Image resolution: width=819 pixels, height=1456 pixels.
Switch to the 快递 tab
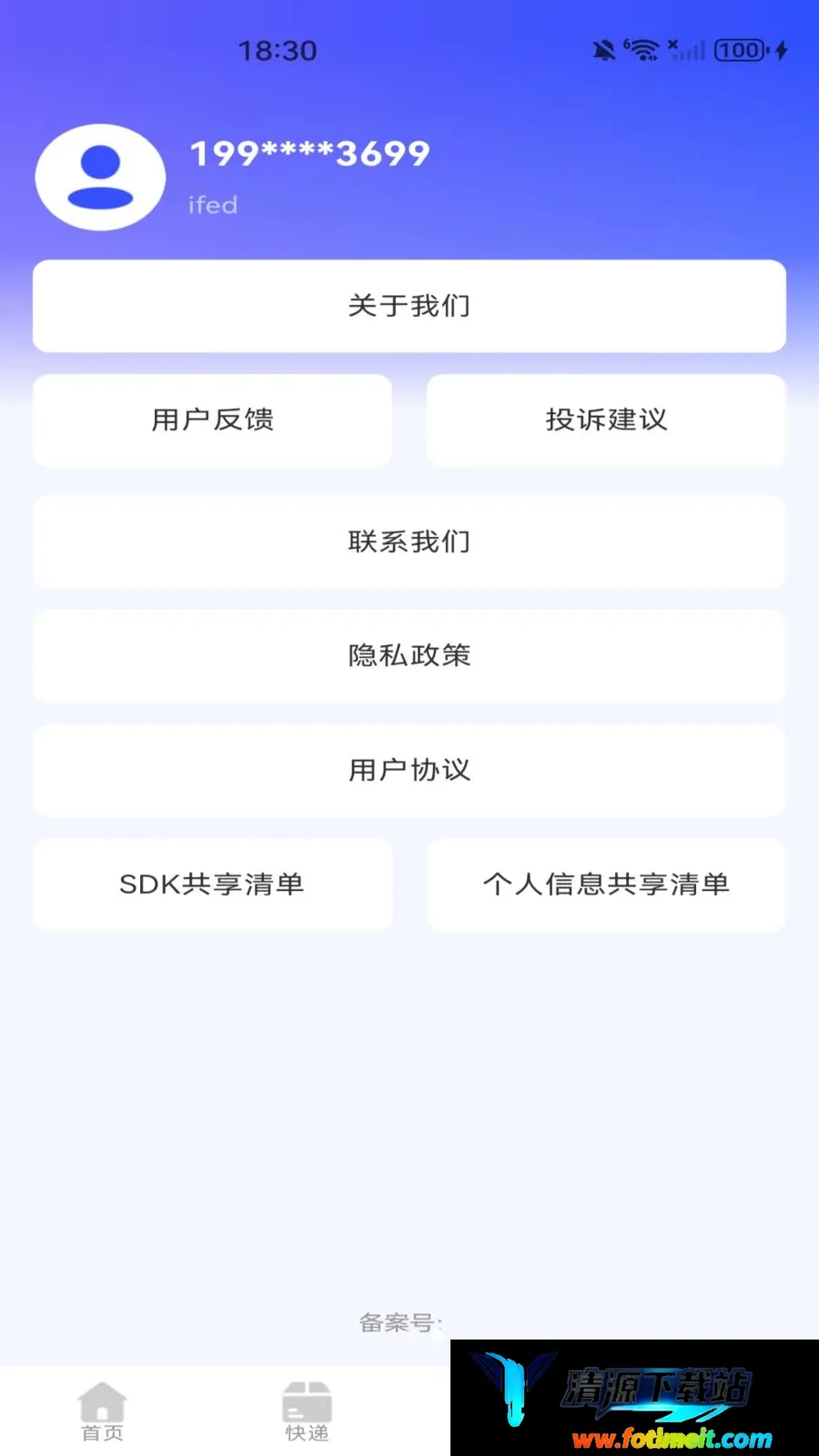pyautogui.click(x=307, y=1411)
